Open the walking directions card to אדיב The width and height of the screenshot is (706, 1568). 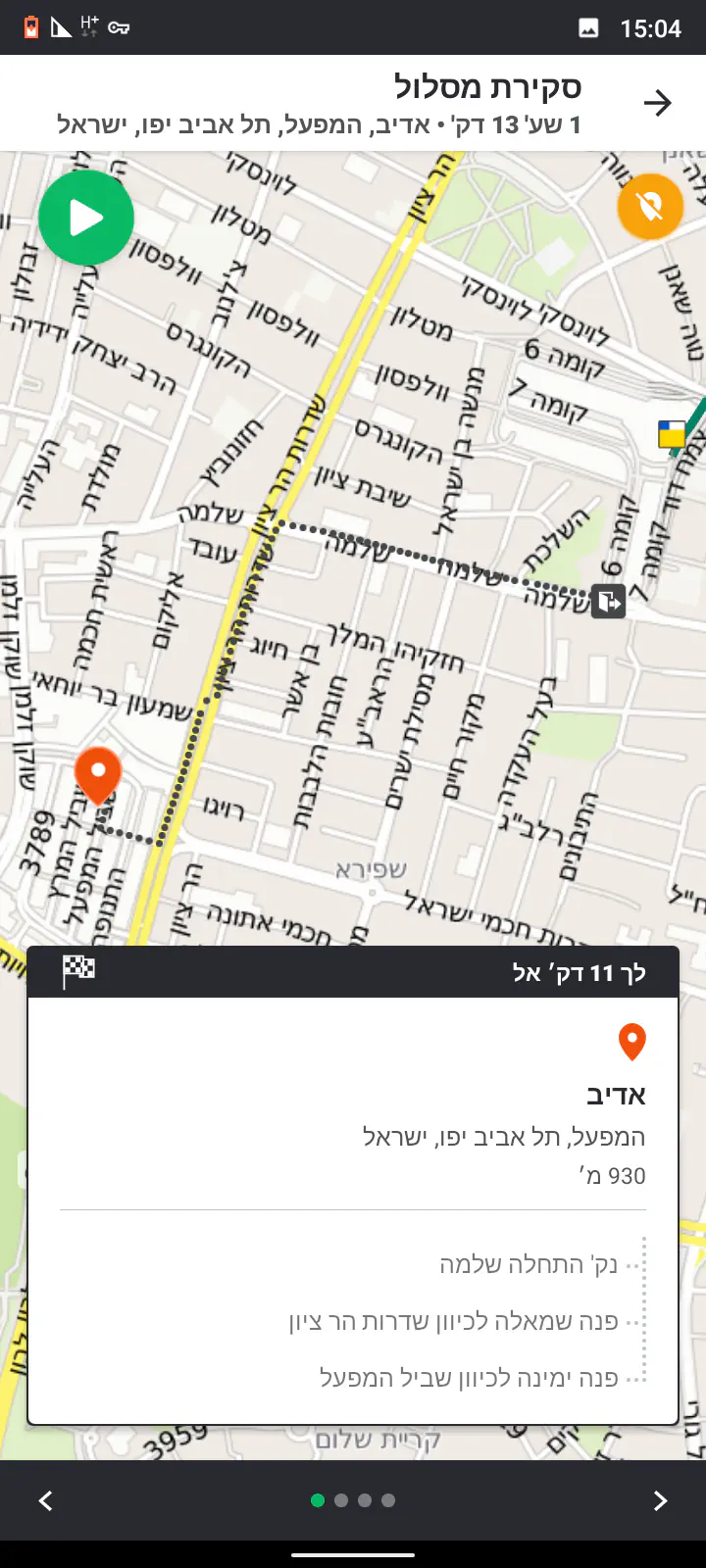[x=353, y=1186]
